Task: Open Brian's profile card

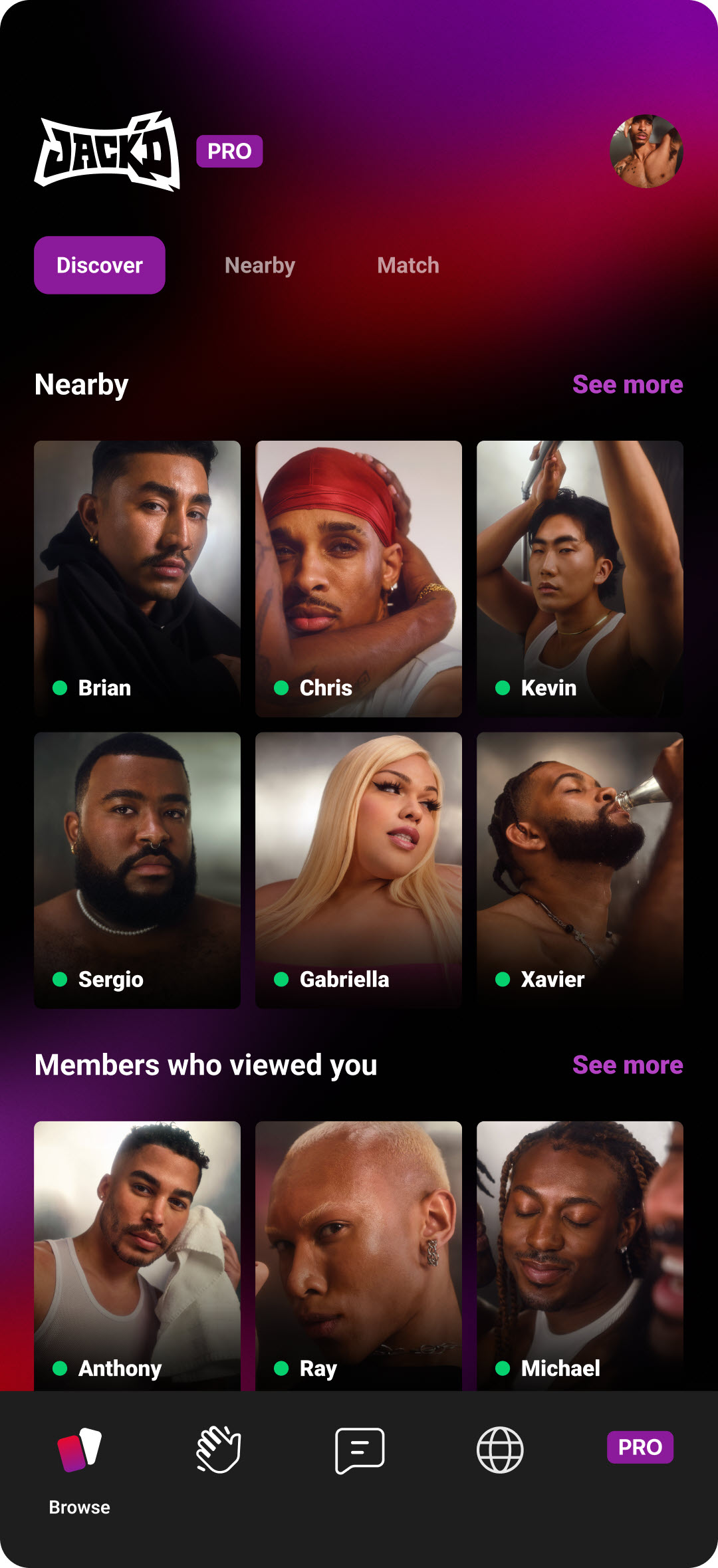Action: tap(137, 578)
